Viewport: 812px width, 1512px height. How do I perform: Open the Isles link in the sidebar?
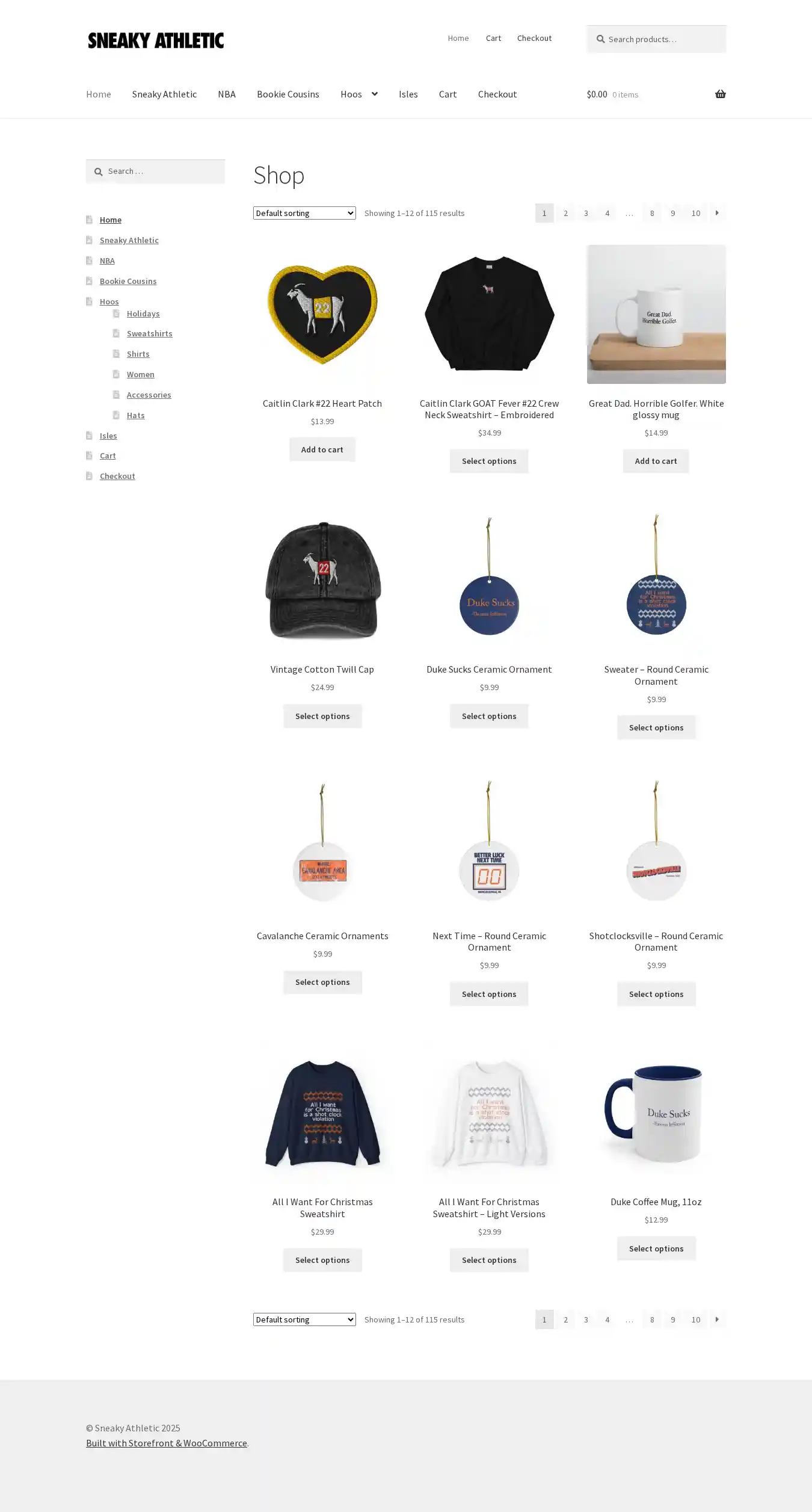(x=108, y=436)
